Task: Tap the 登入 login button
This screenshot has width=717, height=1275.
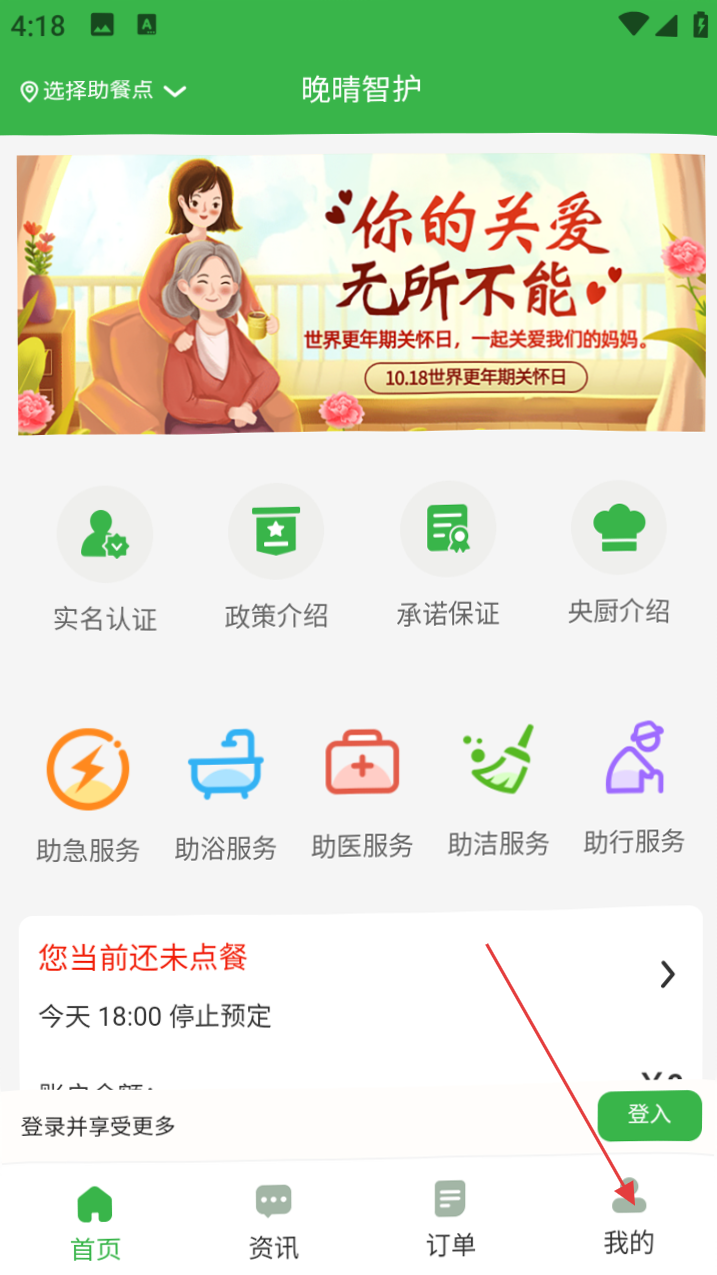Action: (x=650, y=1115)
